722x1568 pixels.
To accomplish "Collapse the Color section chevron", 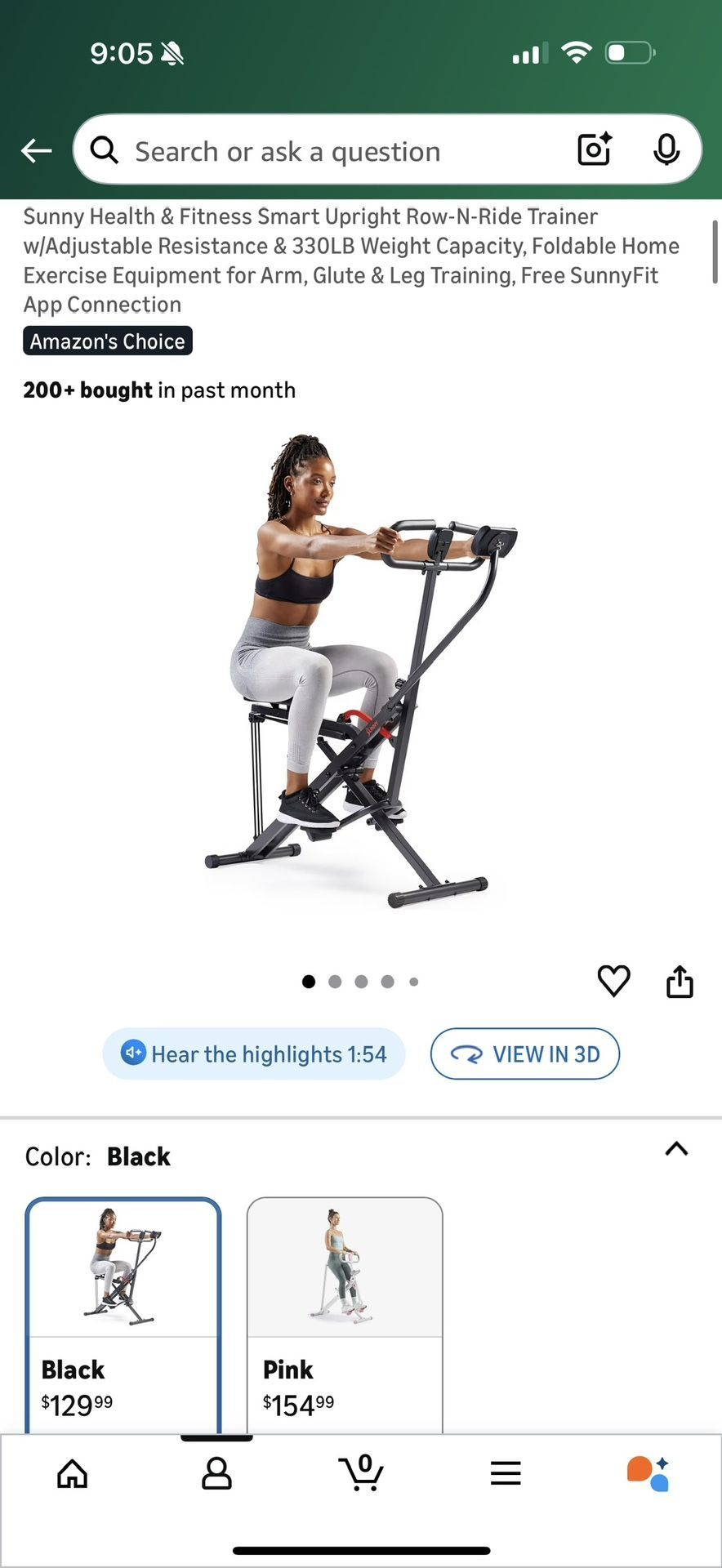I will pos(676,1150).
